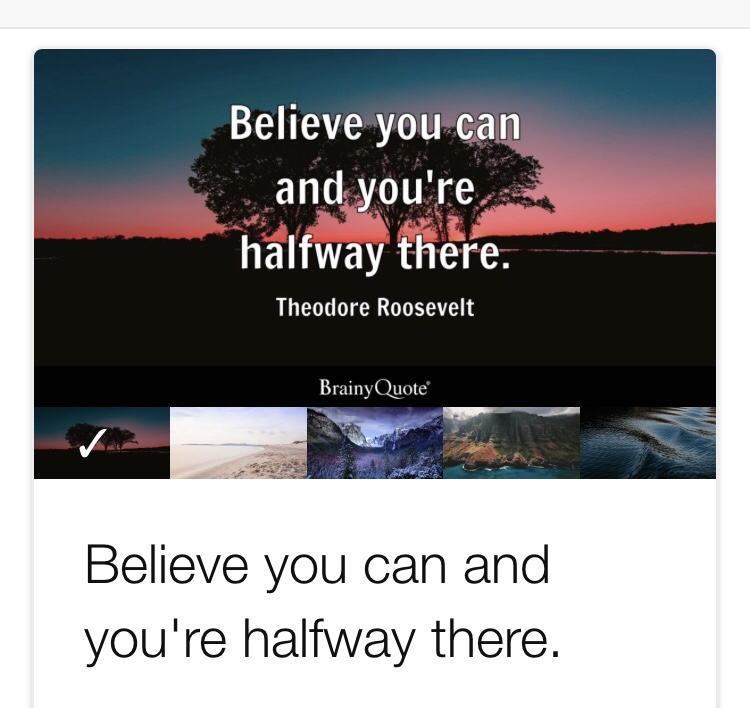
Task: Choose the snowy mountain valley background
Action: click(x=375, y=443)
